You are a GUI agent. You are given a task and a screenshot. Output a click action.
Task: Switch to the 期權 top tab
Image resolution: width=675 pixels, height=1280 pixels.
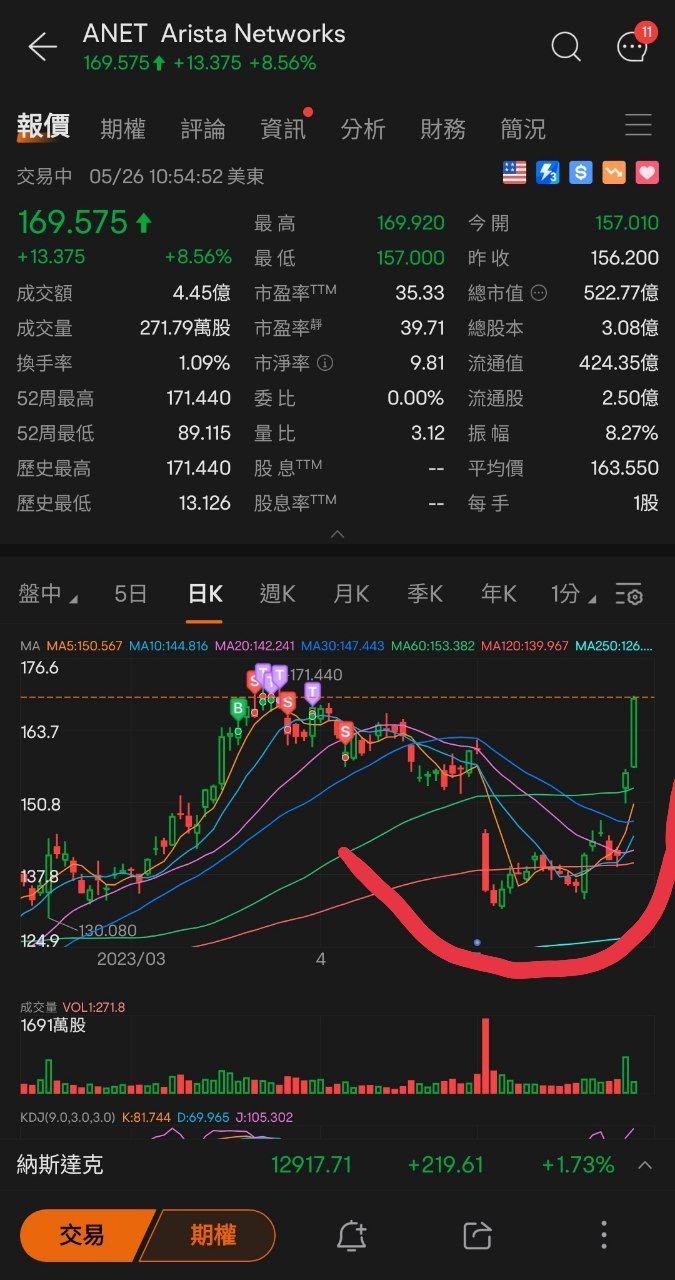click(x=123, y=129)
